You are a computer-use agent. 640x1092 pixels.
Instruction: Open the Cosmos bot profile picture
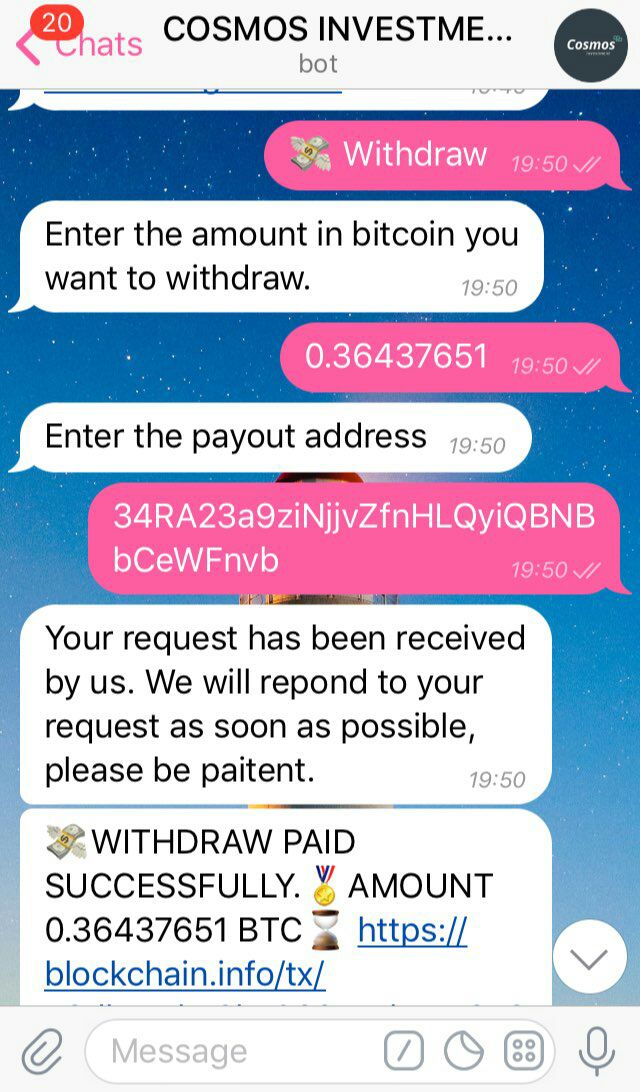coord(590,45)
